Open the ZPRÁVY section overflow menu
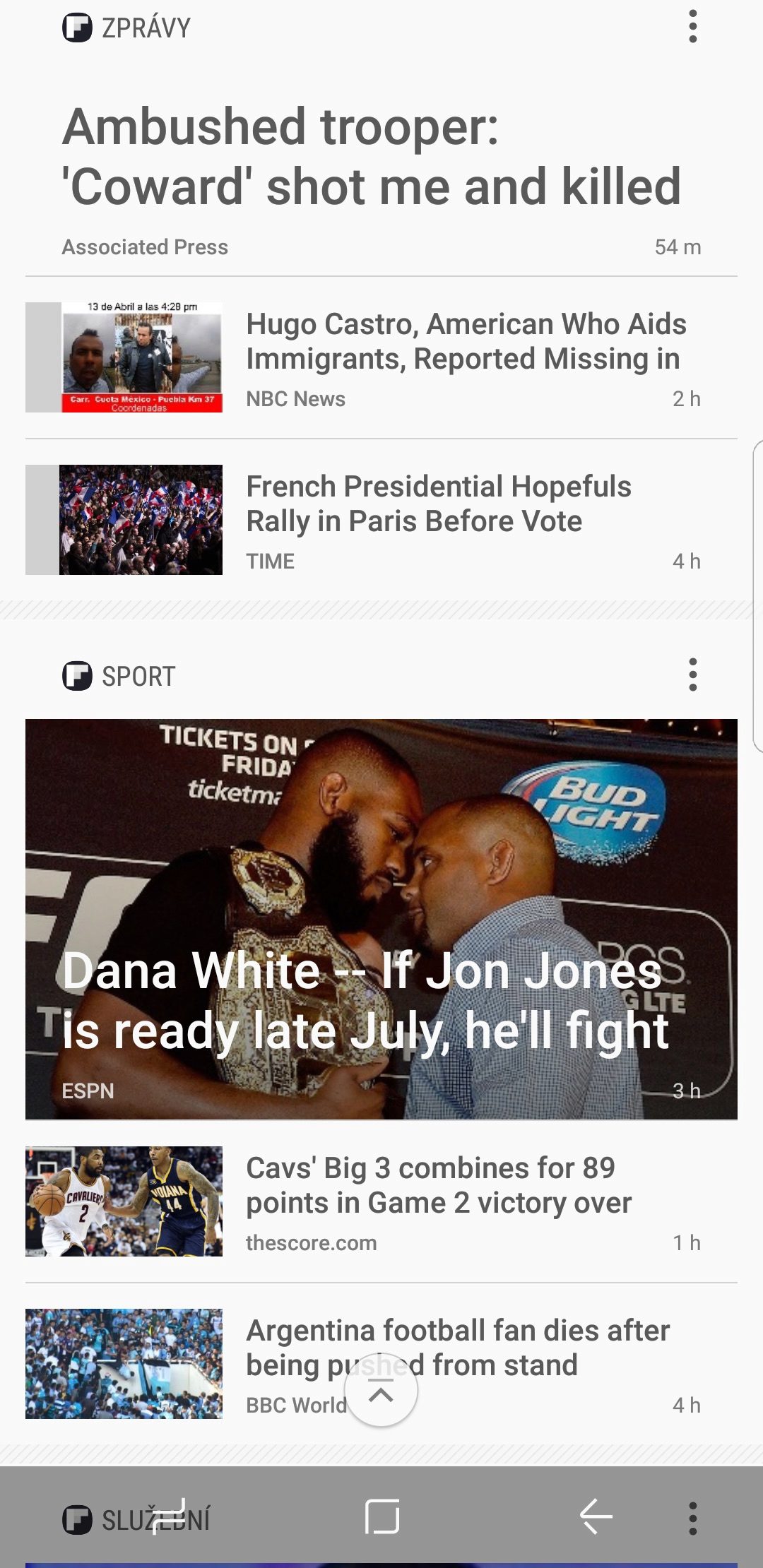The height and width of the screenshot is (1568, 763). point(693,27)
